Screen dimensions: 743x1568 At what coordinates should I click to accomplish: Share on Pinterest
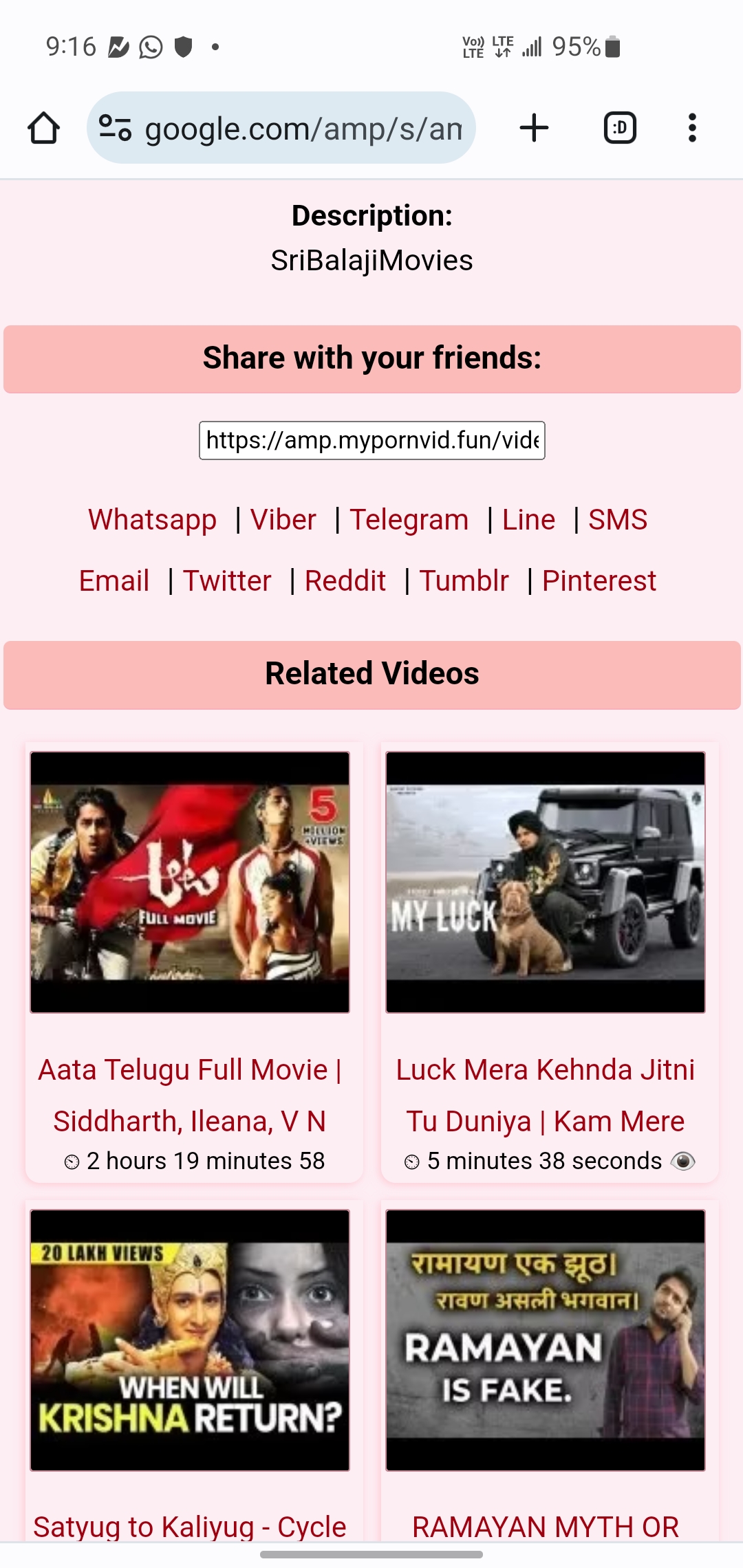599,581
